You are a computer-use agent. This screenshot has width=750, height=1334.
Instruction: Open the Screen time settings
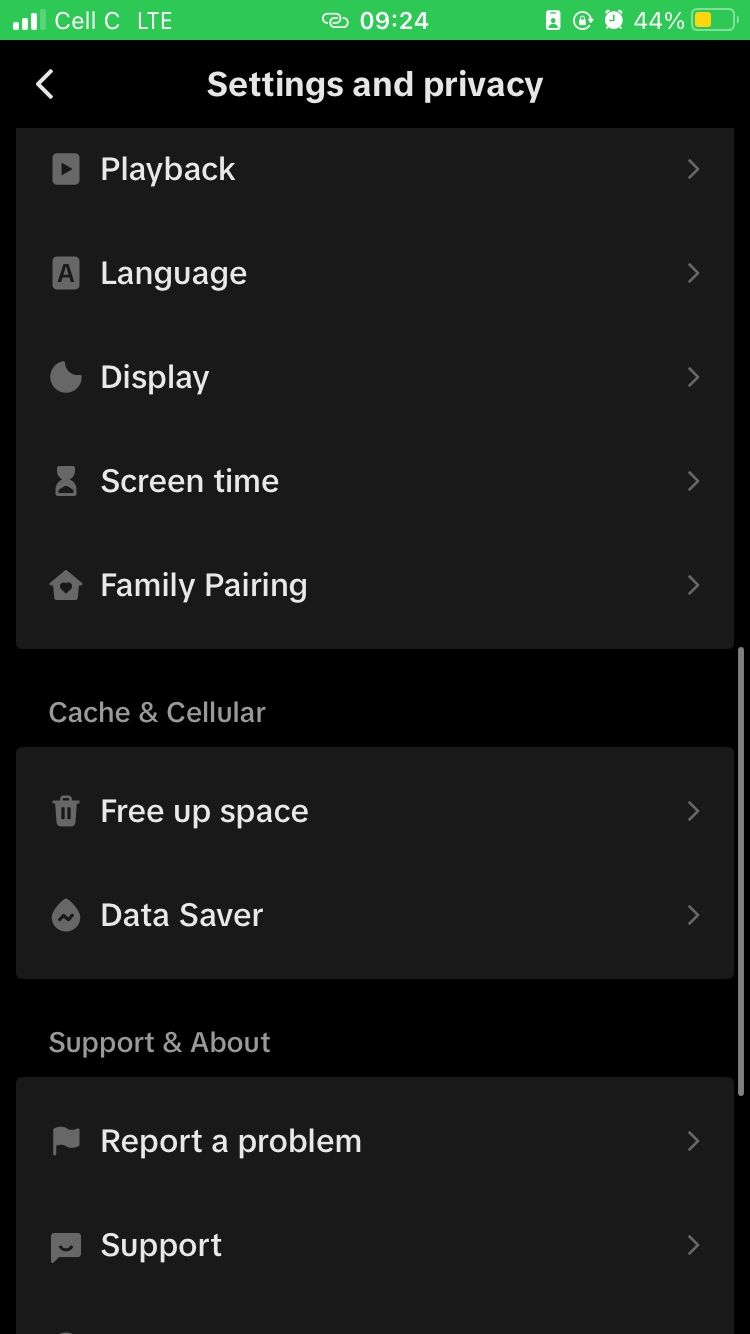coord(375,481)
